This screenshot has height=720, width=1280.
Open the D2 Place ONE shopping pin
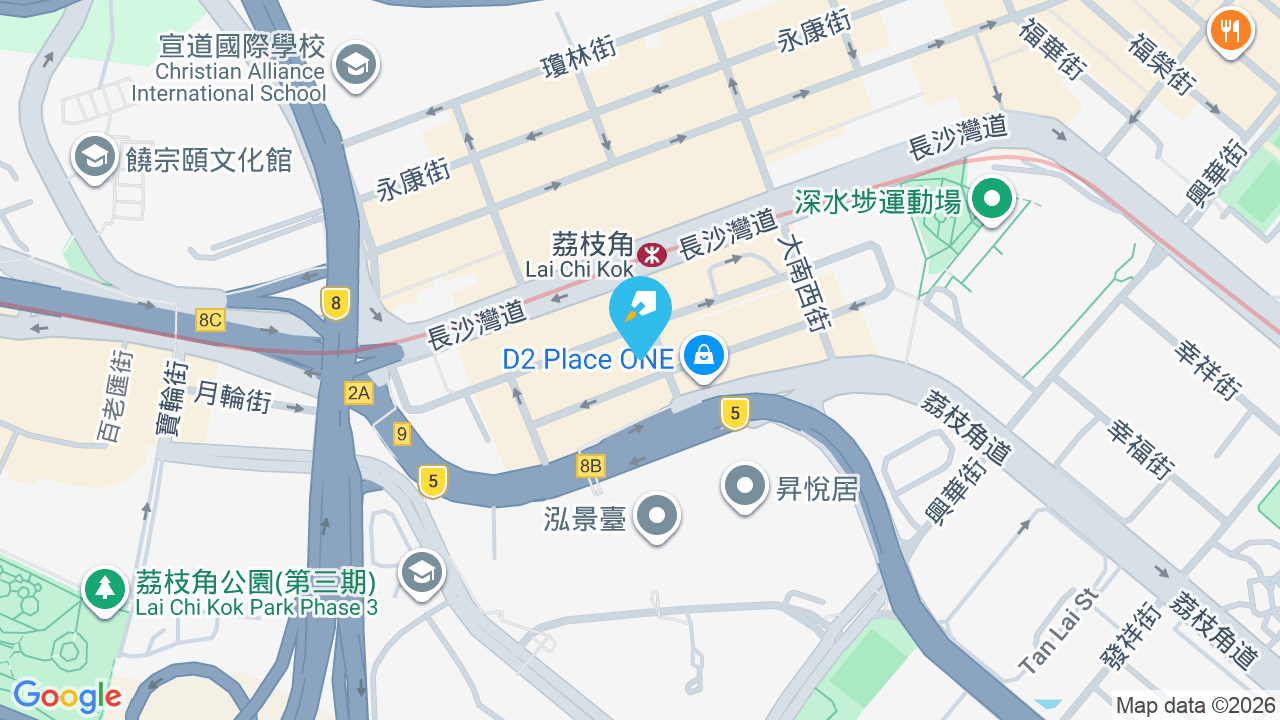[x=704, y=356]
